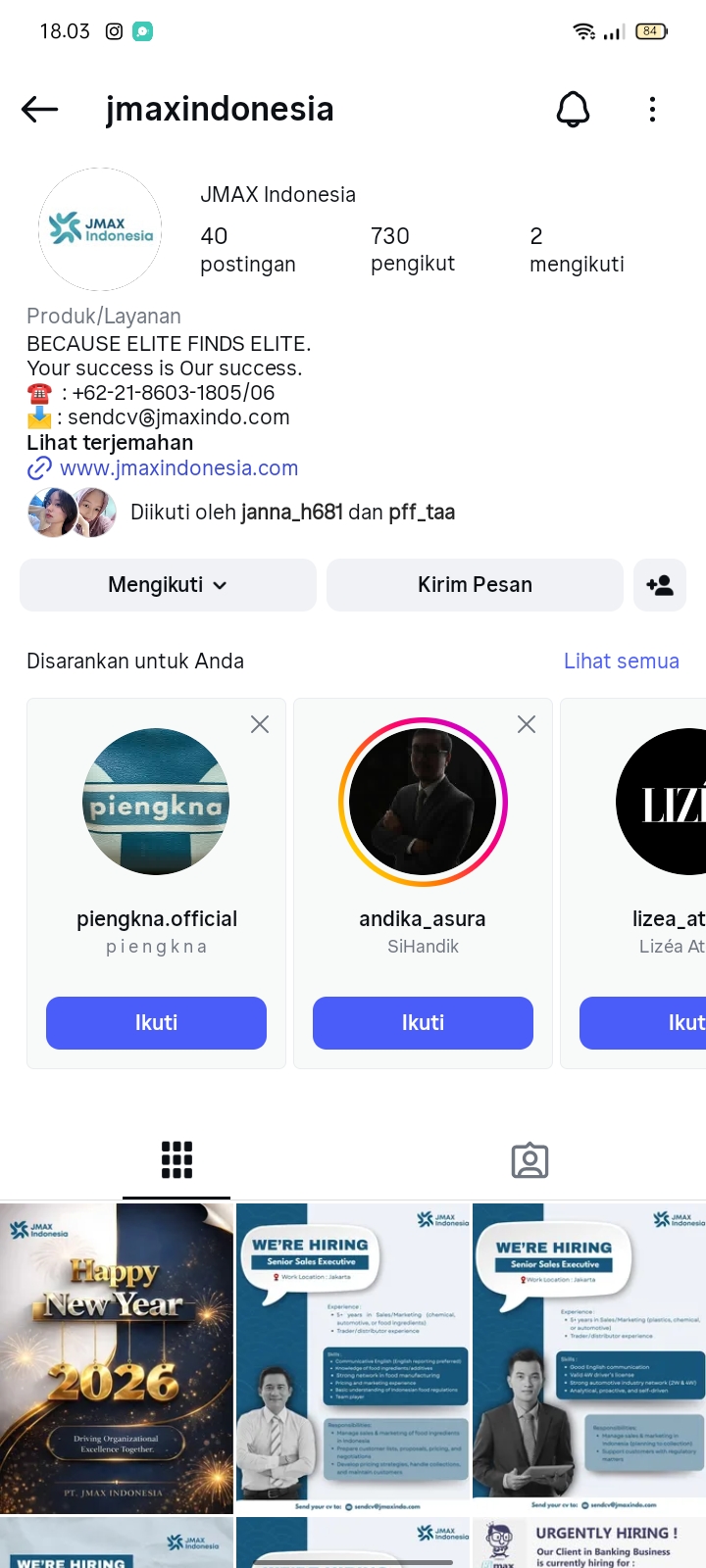Screen dimensions: 706x1568
Task: Dismiss the andika_asura suggestion
Action: (527, 724)
